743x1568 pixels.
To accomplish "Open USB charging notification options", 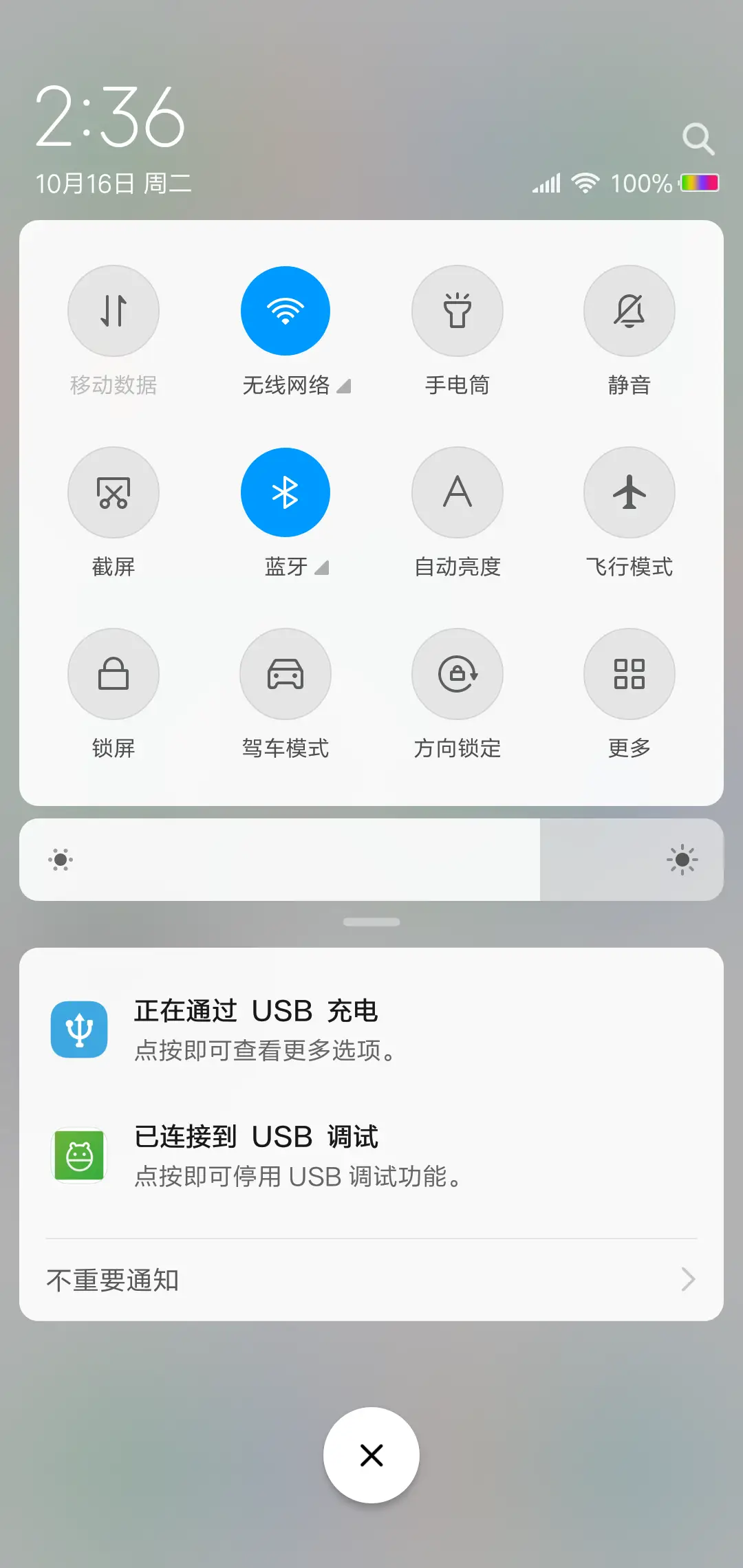I will point(371,1030).
